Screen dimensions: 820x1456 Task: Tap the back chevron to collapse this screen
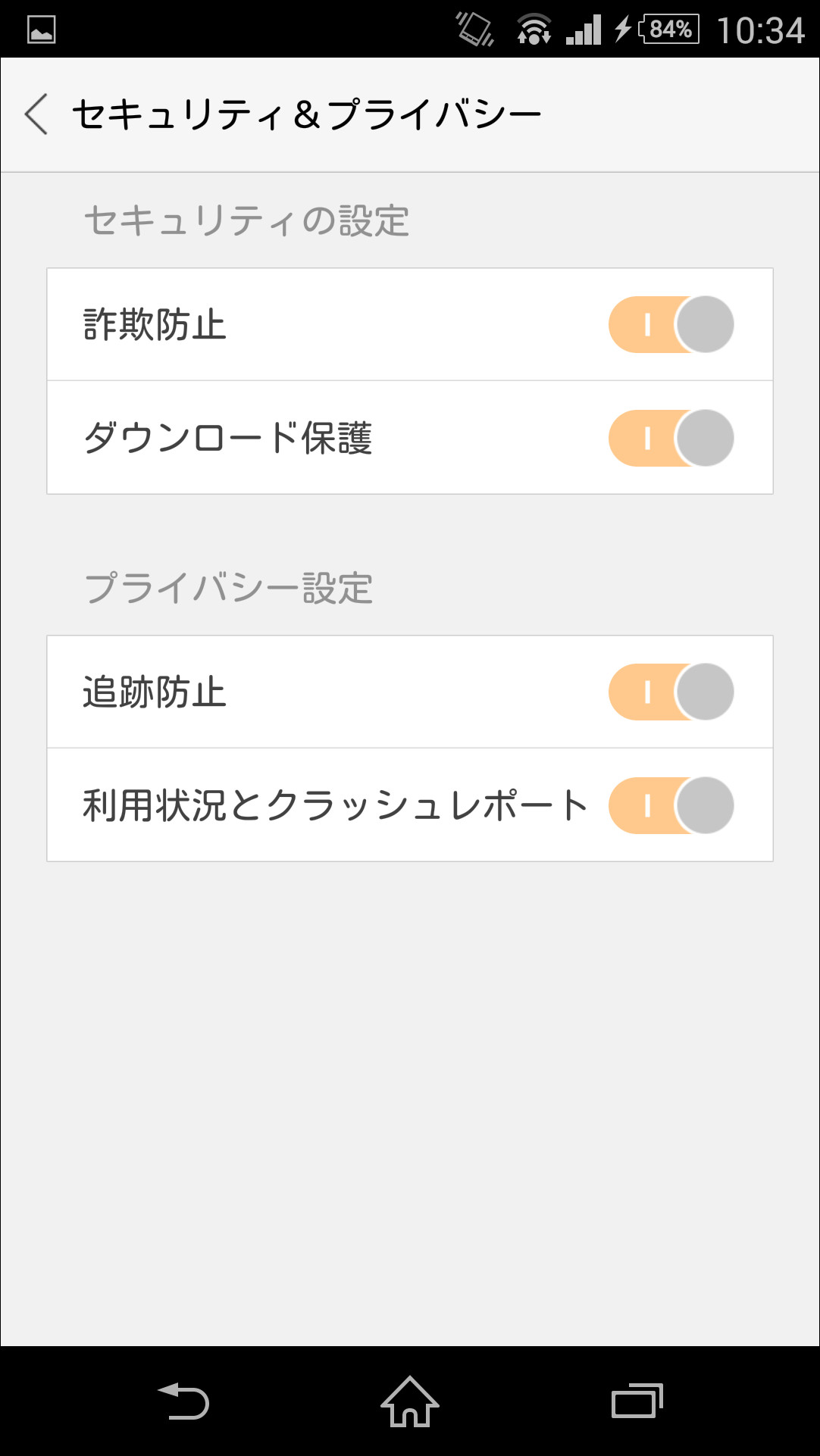click(37, 112)
